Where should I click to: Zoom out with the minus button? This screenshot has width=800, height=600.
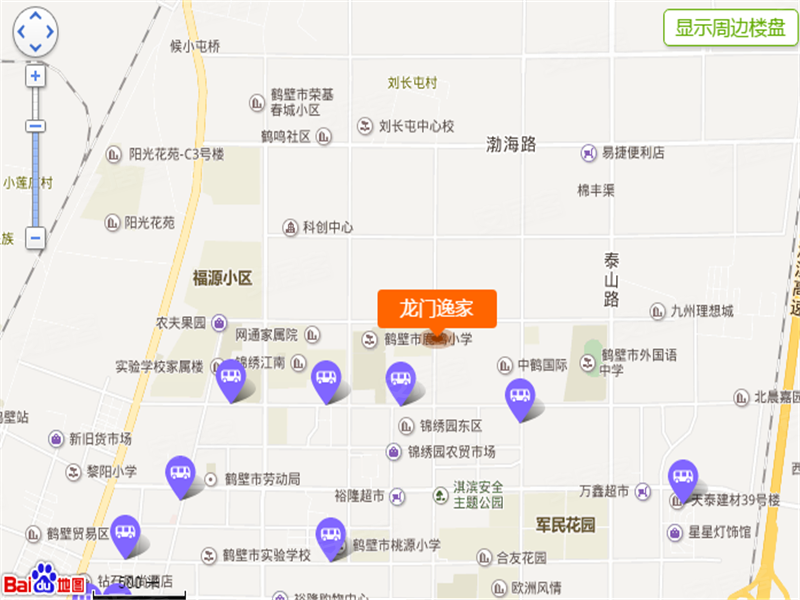pos(35,238)
